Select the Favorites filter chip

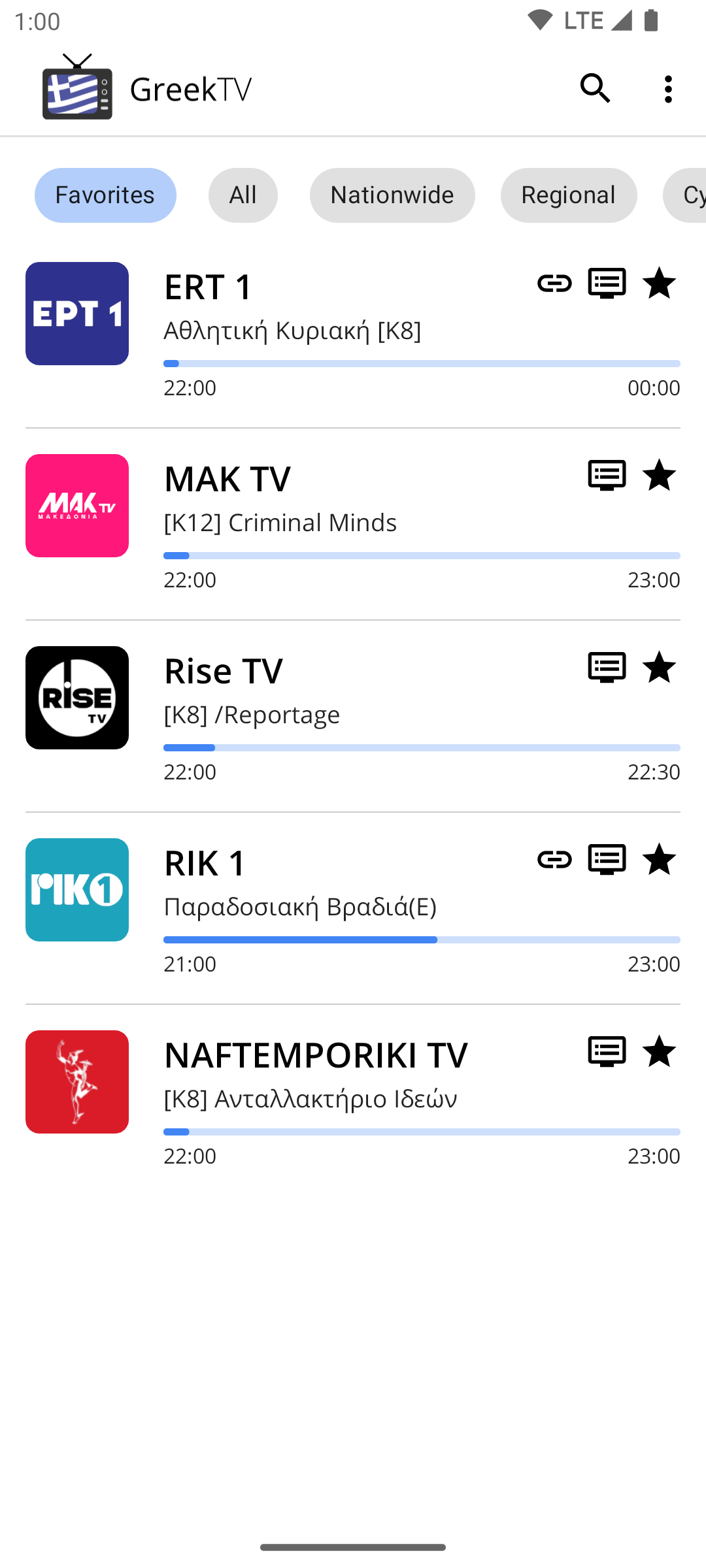[105, 195]
